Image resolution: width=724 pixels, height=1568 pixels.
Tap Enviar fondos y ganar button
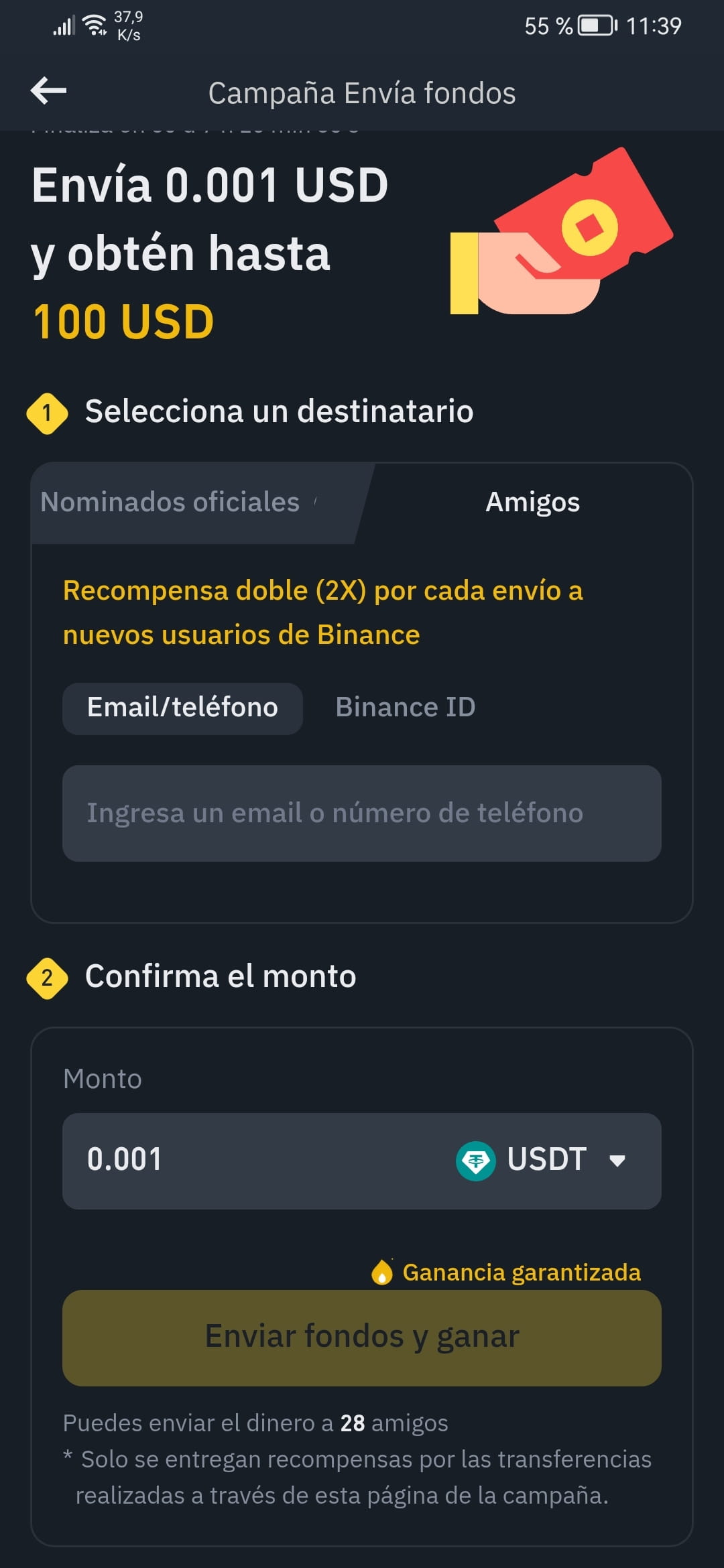362,1337
